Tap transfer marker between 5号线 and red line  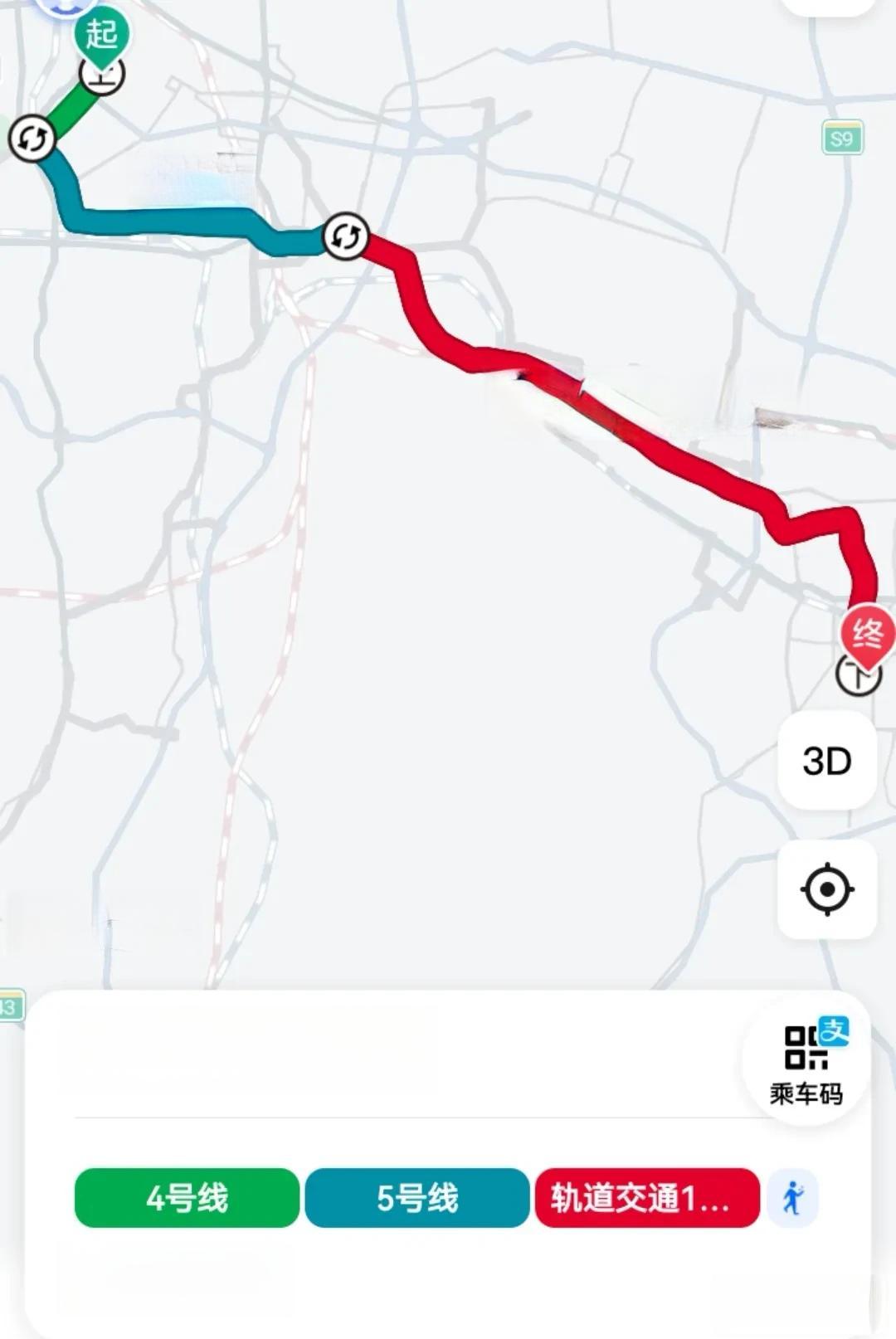[x=345, y=236]
